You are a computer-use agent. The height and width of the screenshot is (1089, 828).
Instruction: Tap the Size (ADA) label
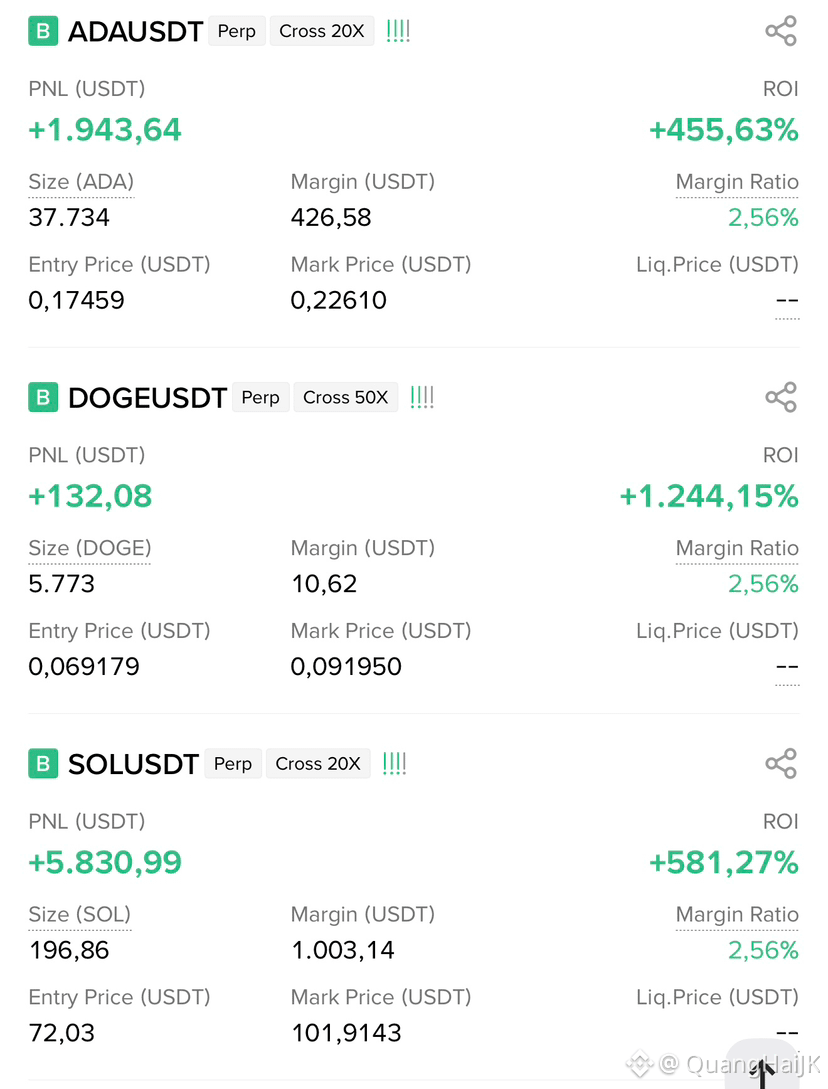[x=81, y=182]
